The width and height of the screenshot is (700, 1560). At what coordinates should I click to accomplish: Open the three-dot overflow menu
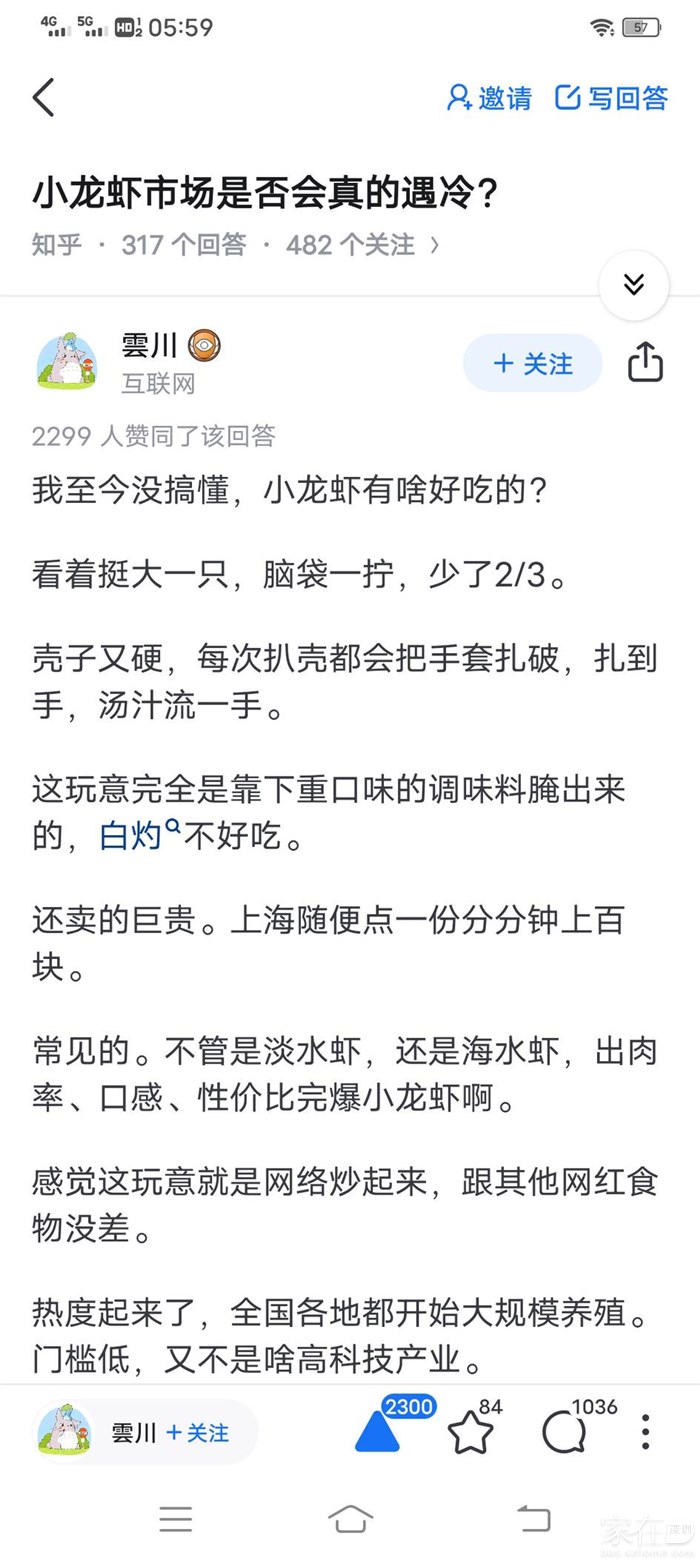pos(646,1432)
